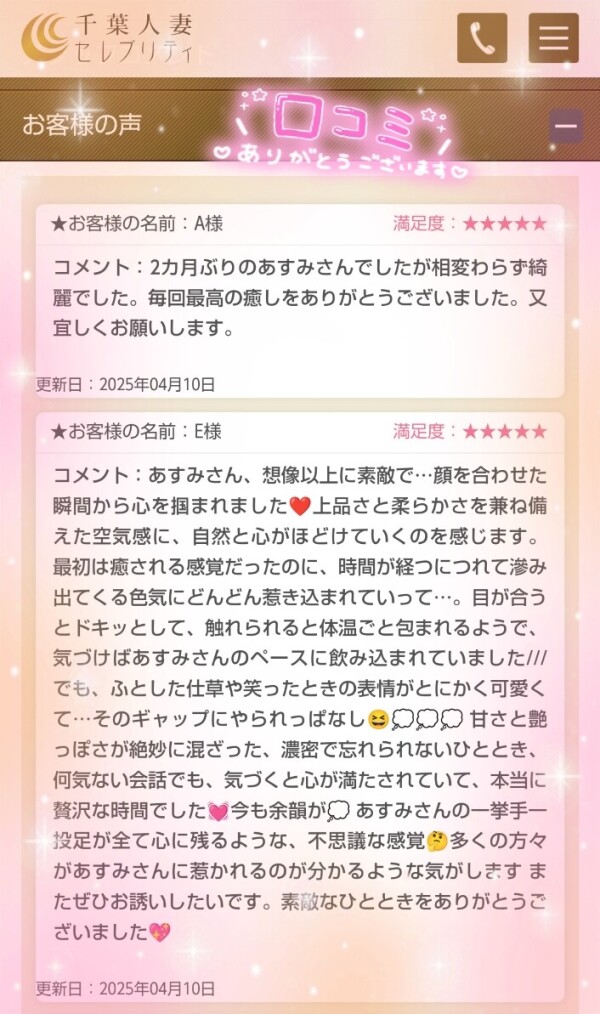Open the 千葉人妻セレブリティ home logo
This screenshot has width=600, height=1014.
click(108, 37)
